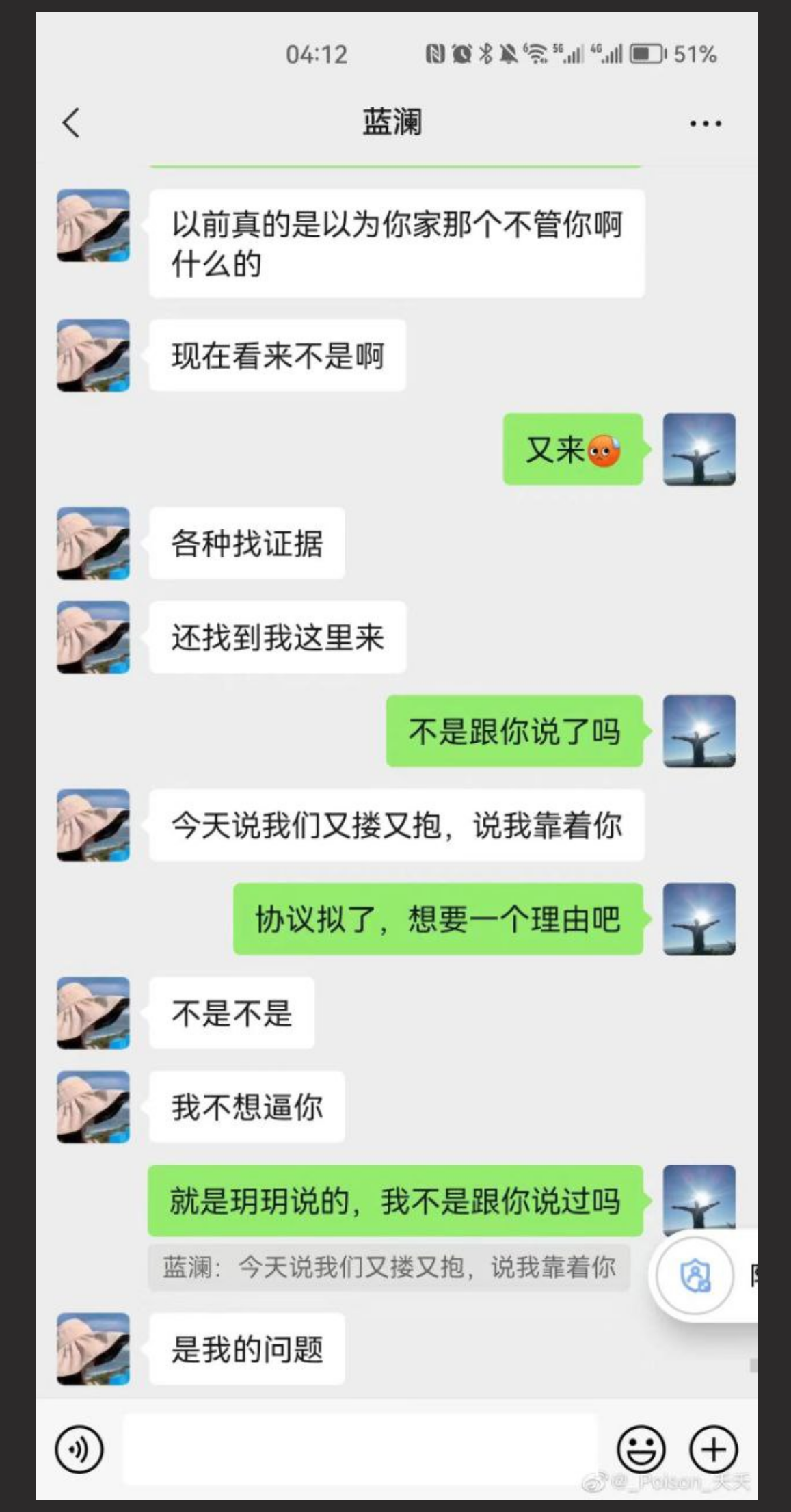Open 蓝澜's avatar beside 是我的问题
The height and width of the screenshot is (1512, 791).
click(93, 1347)
